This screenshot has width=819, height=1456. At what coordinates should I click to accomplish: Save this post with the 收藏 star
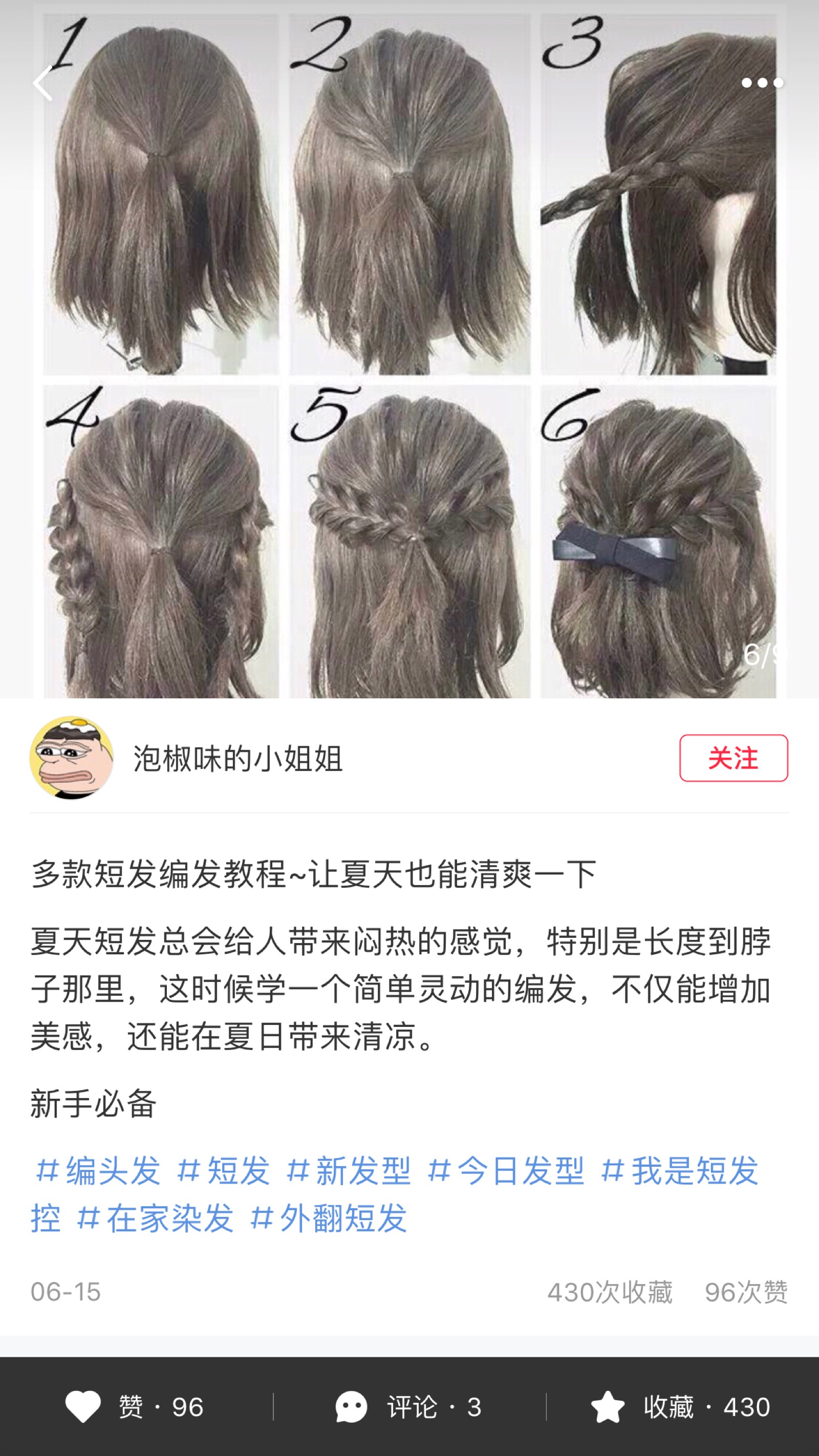(680, 1406)
